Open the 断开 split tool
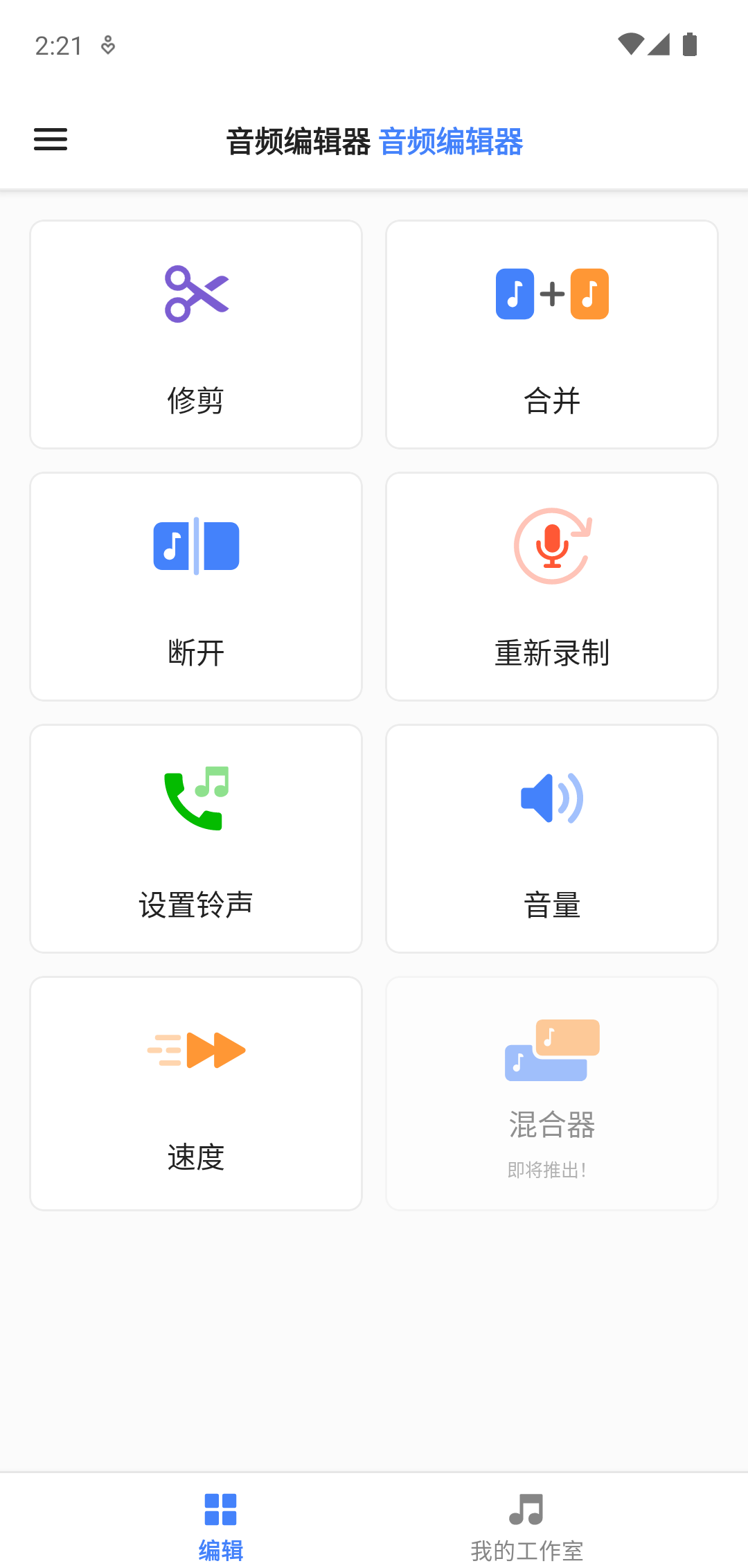The width and height of the screenshot is (748, 1568). pos(196,587)
